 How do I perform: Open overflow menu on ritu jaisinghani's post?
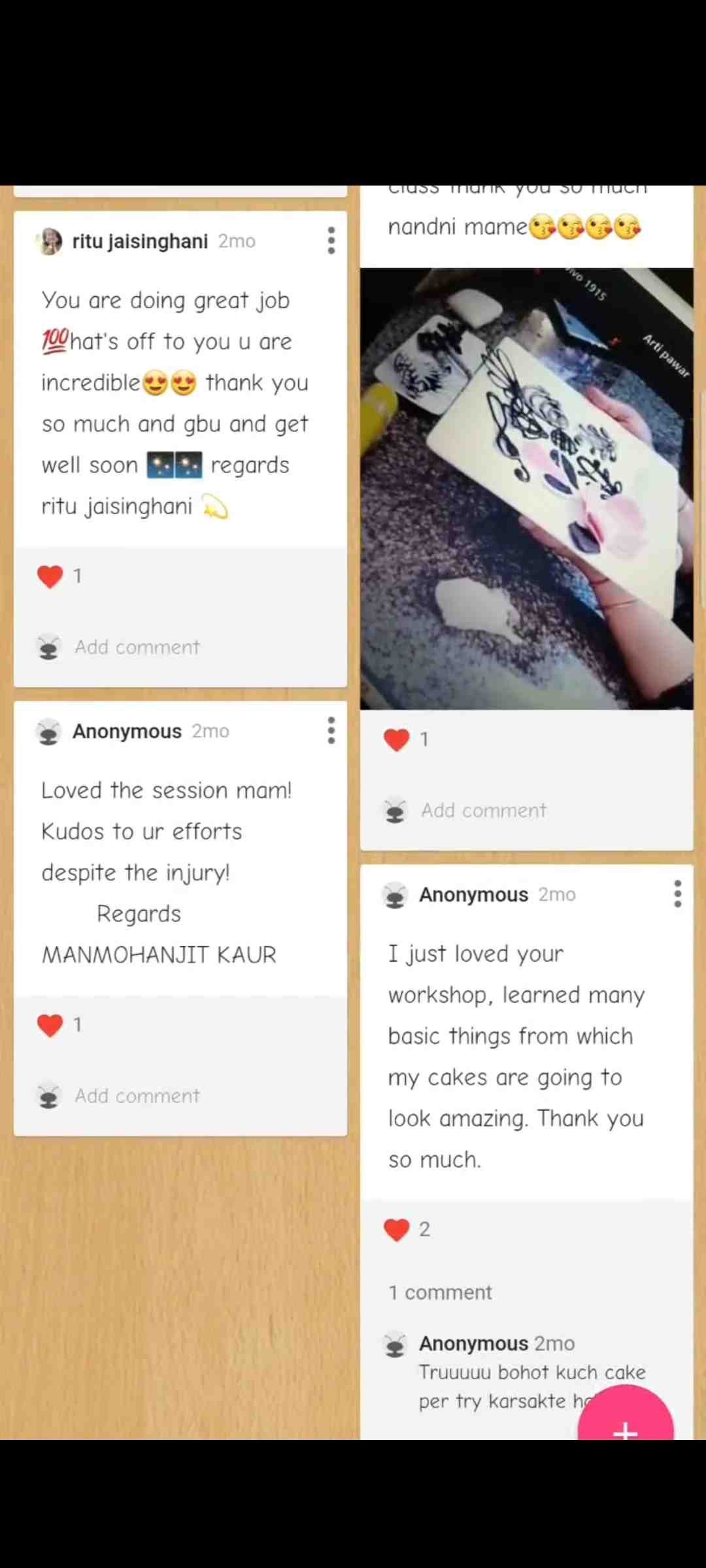point(331,240)
